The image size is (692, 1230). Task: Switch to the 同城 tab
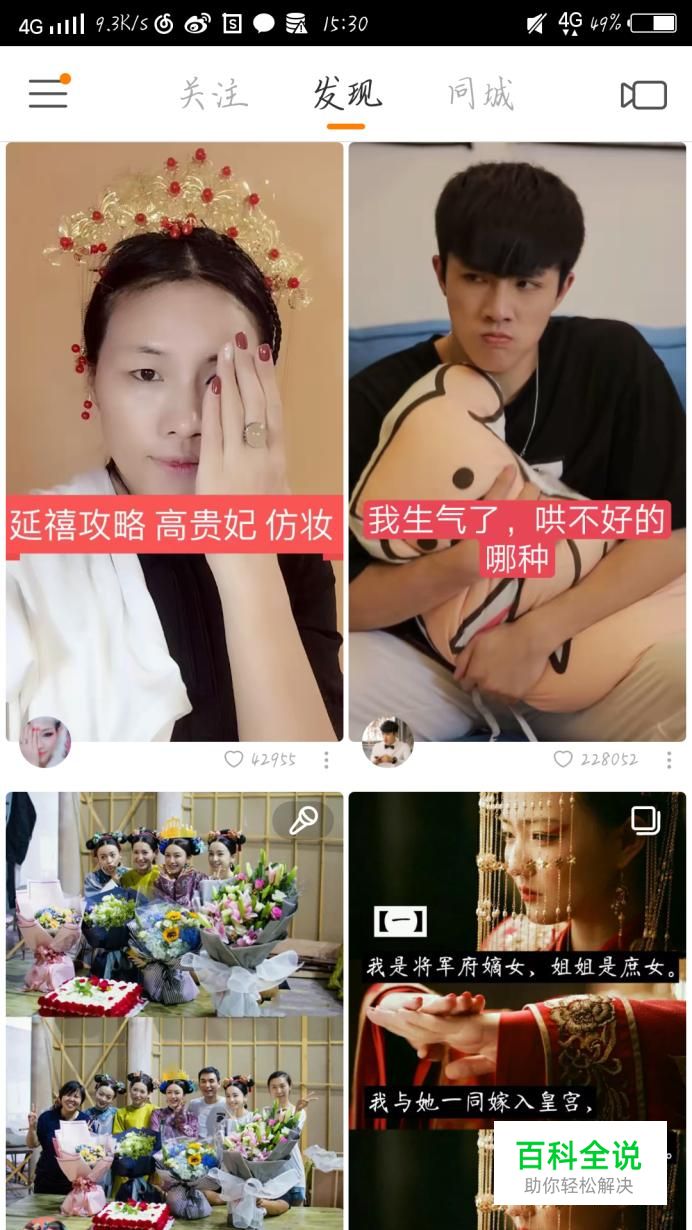(x=480, y=95)
